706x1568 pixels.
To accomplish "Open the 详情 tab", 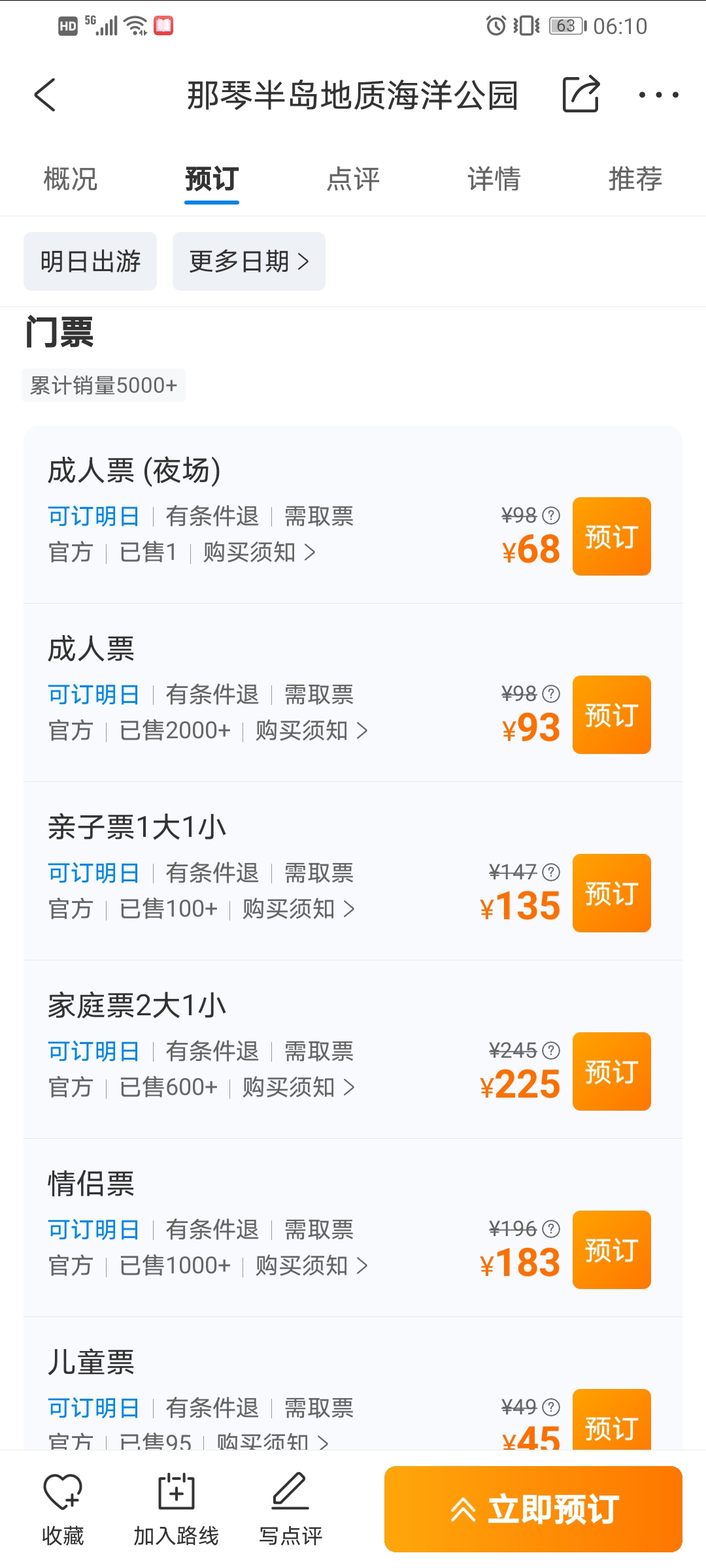I will click(494, 179).
